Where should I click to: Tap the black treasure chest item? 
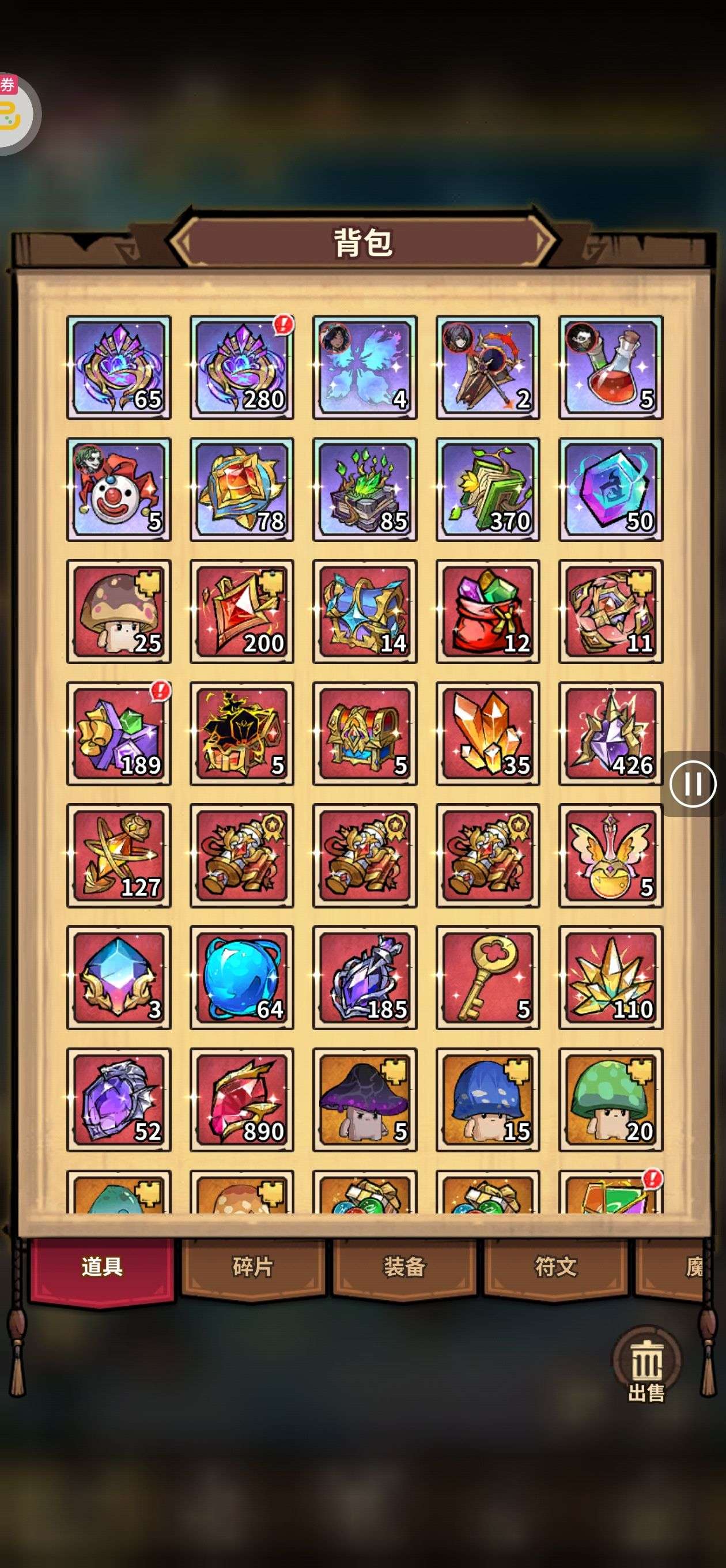pos(241,733)
